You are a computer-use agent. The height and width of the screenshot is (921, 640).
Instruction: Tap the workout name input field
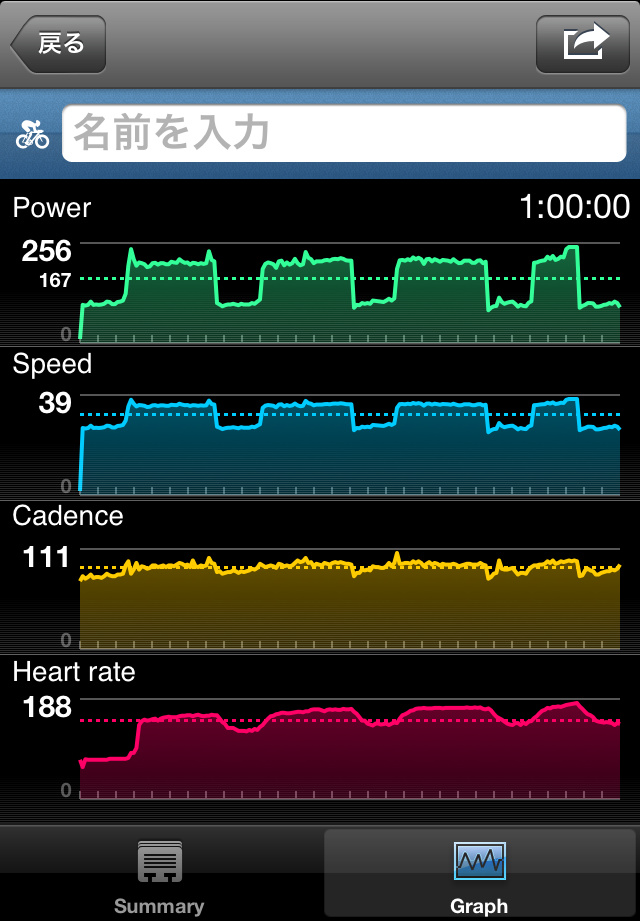click(x=345, y=133)
